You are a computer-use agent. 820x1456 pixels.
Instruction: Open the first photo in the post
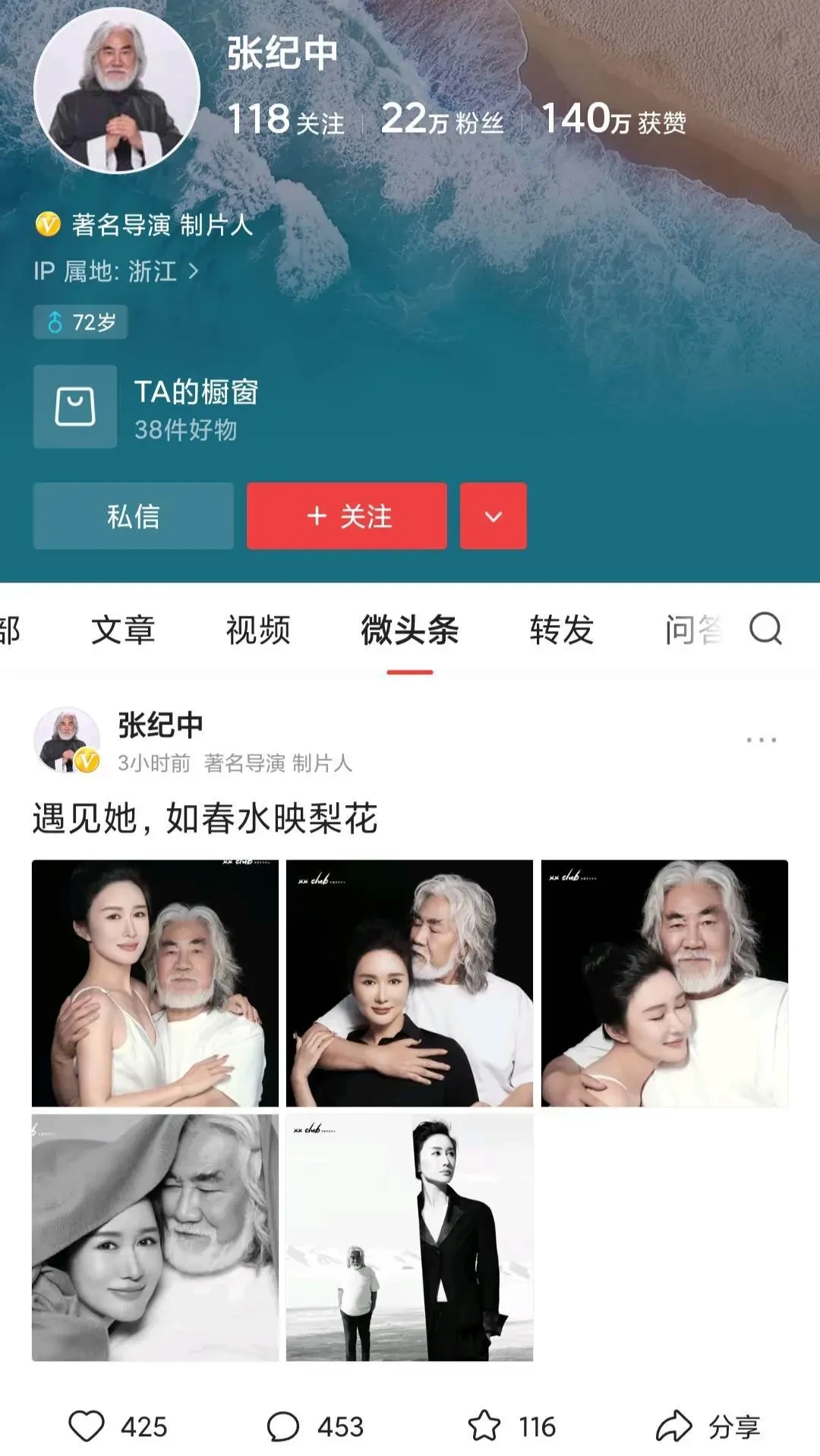pos(155,983)
